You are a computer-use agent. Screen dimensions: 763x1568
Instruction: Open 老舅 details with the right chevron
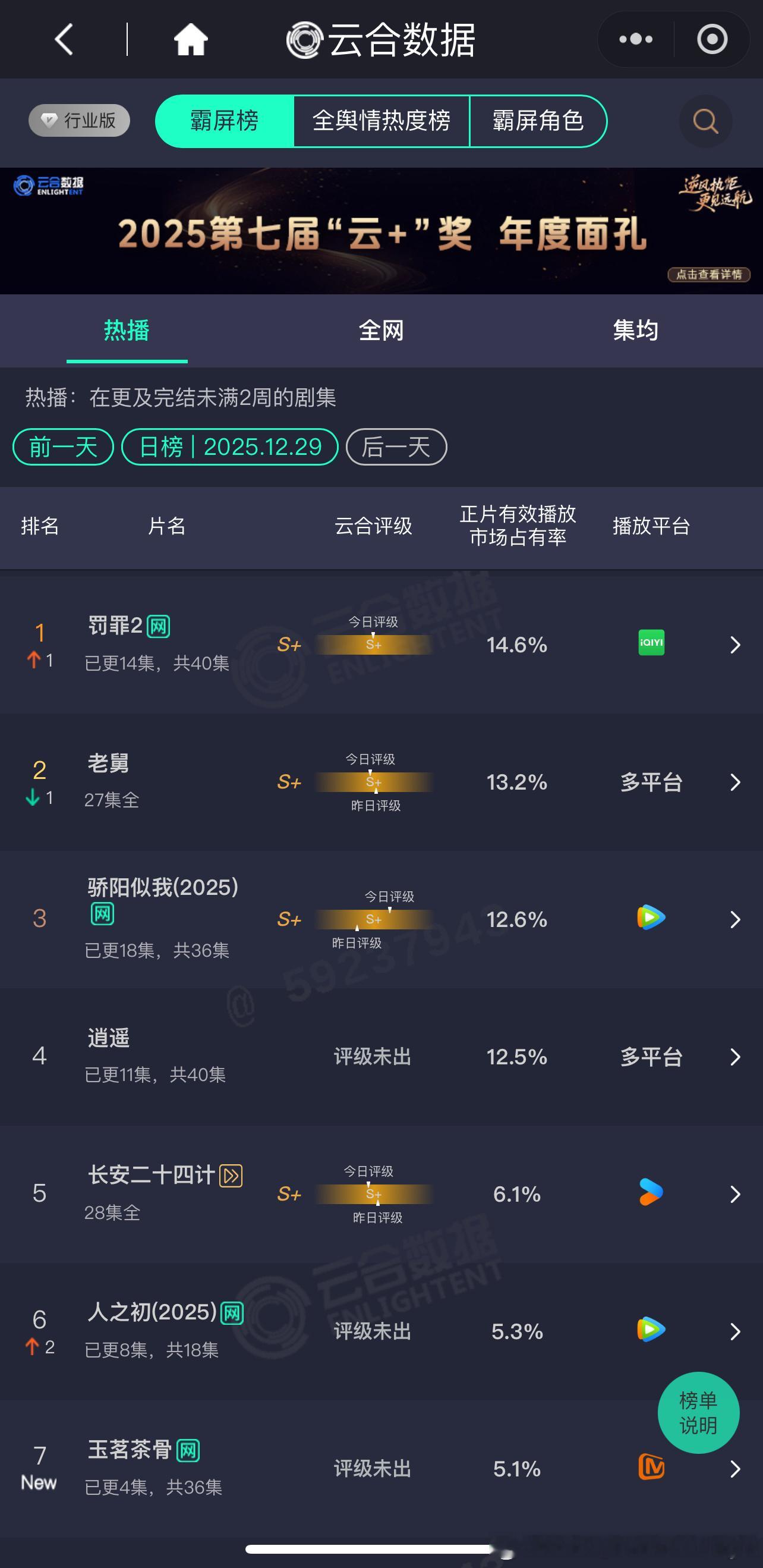click(734, 783)
